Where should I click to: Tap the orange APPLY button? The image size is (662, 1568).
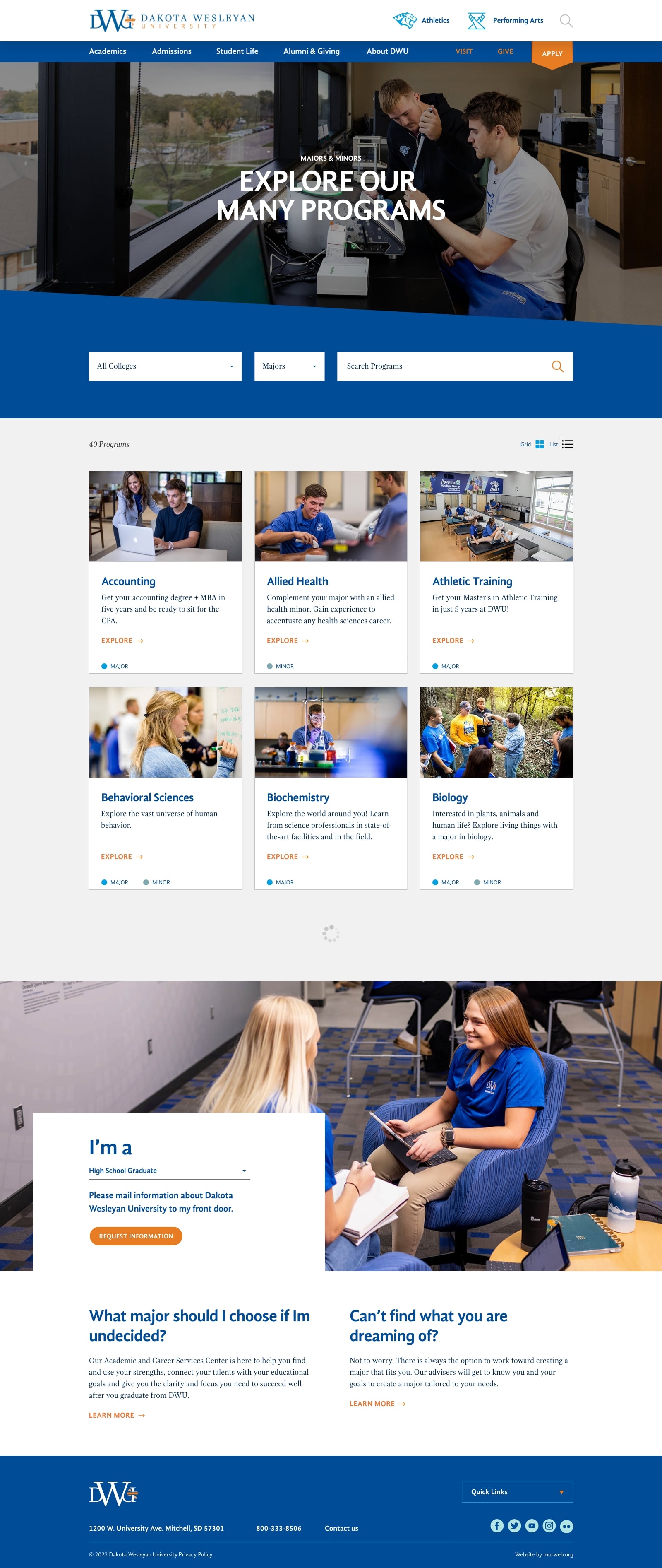(552, 53)
